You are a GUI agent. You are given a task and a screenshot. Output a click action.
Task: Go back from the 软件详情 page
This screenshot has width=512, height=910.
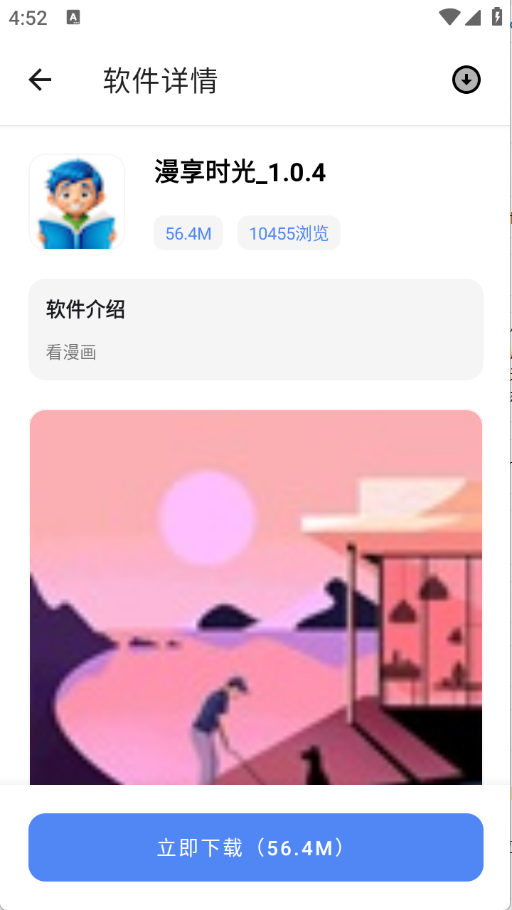pyautogui.click(x=40, y=80)
